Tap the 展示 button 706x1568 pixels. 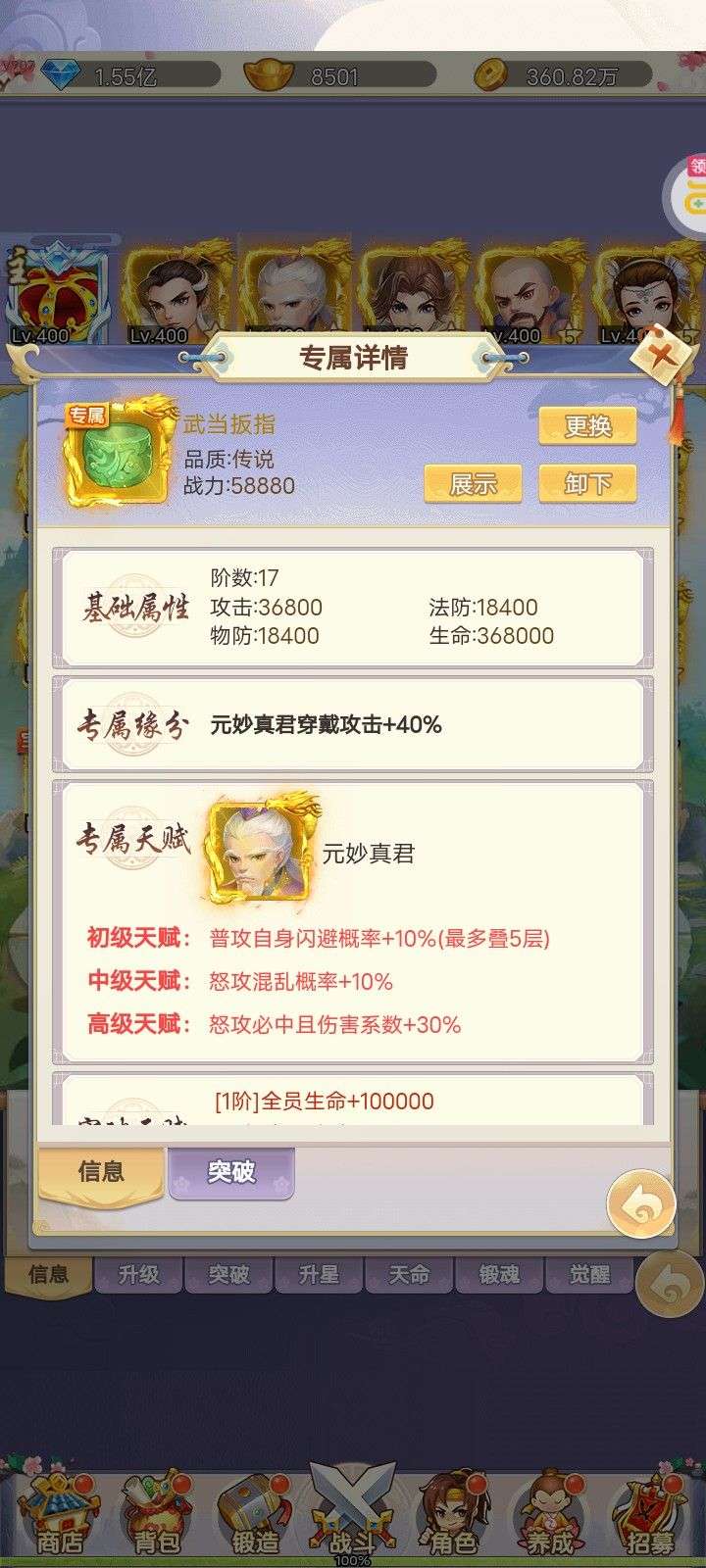click(x=473, y=484)
